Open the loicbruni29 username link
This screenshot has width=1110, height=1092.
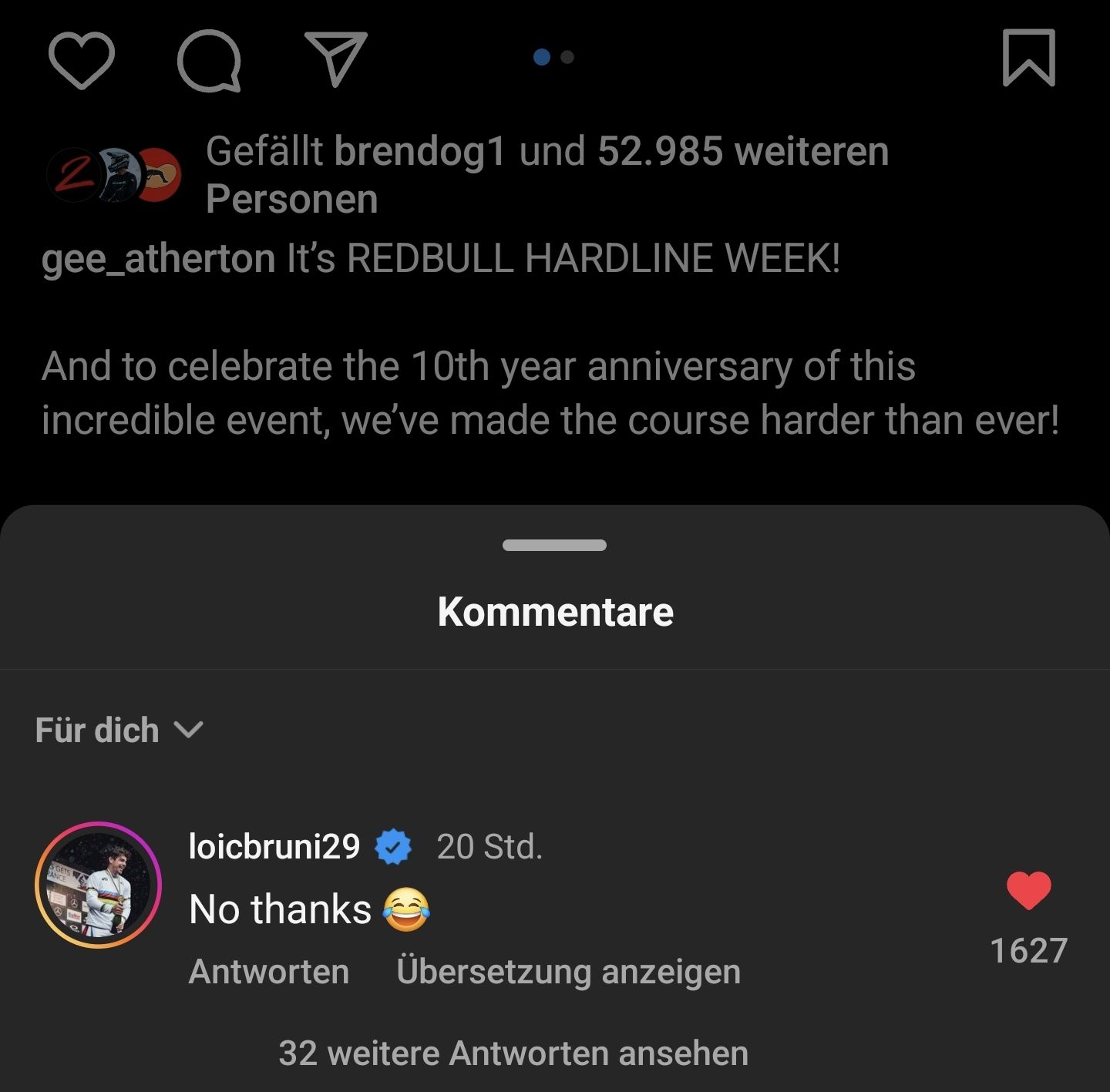[274, 846]
